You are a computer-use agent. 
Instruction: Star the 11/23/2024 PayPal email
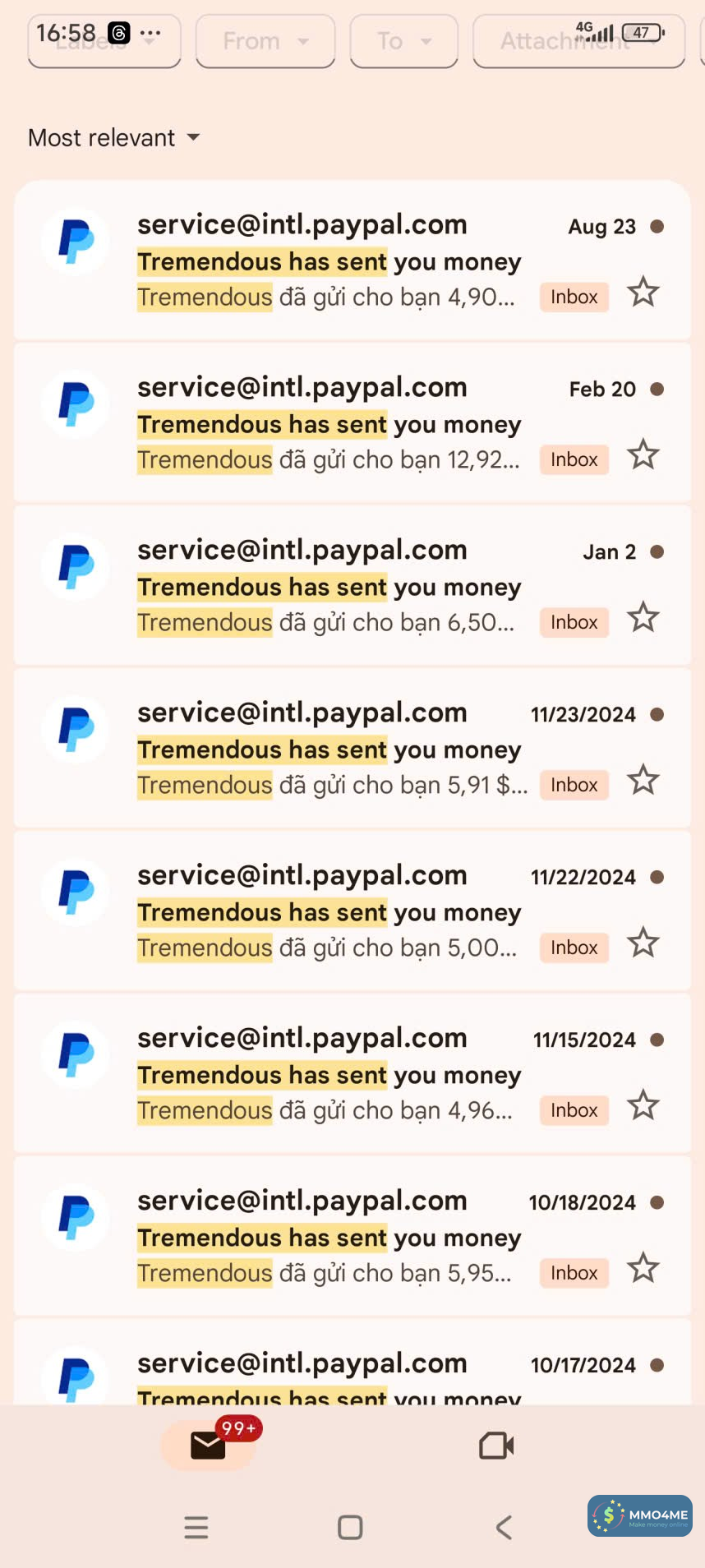643,781
